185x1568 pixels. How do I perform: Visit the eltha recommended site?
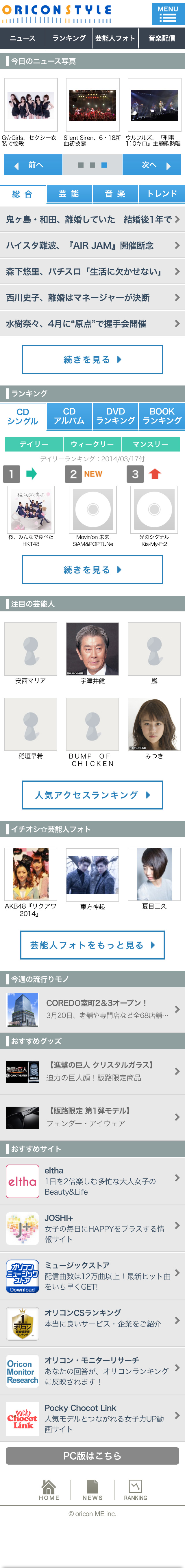pos(92,1181)
